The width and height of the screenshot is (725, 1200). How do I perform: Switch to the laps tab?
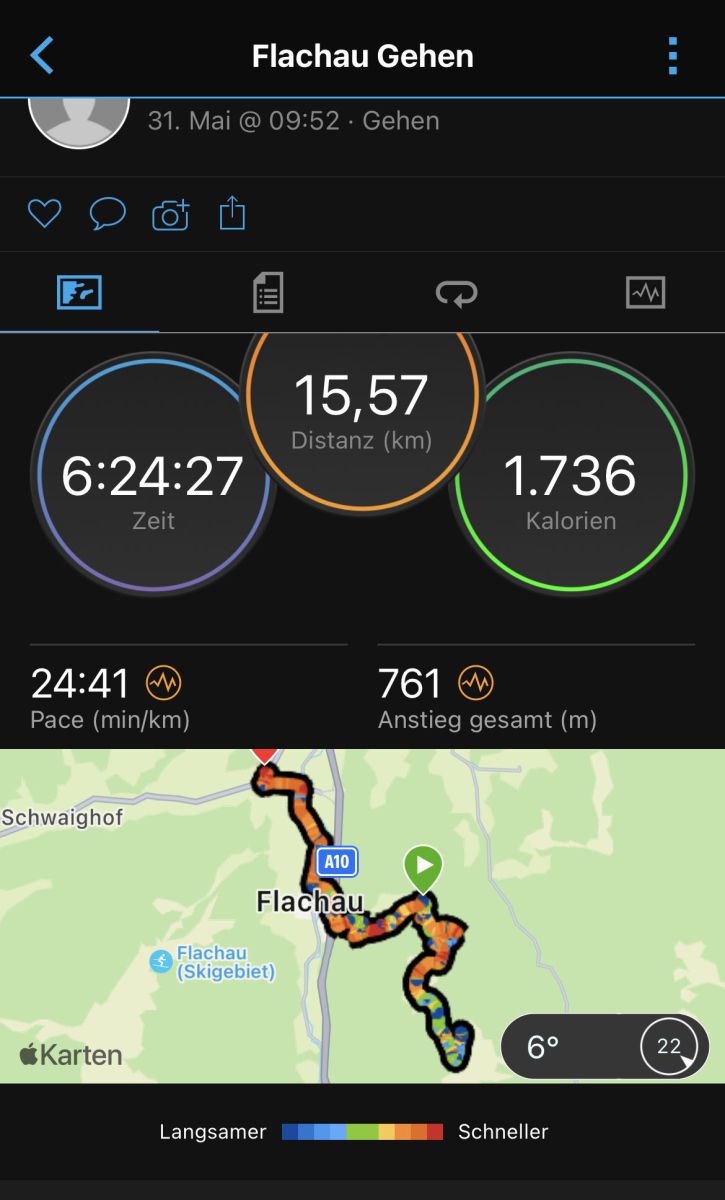tap(456, 293)
